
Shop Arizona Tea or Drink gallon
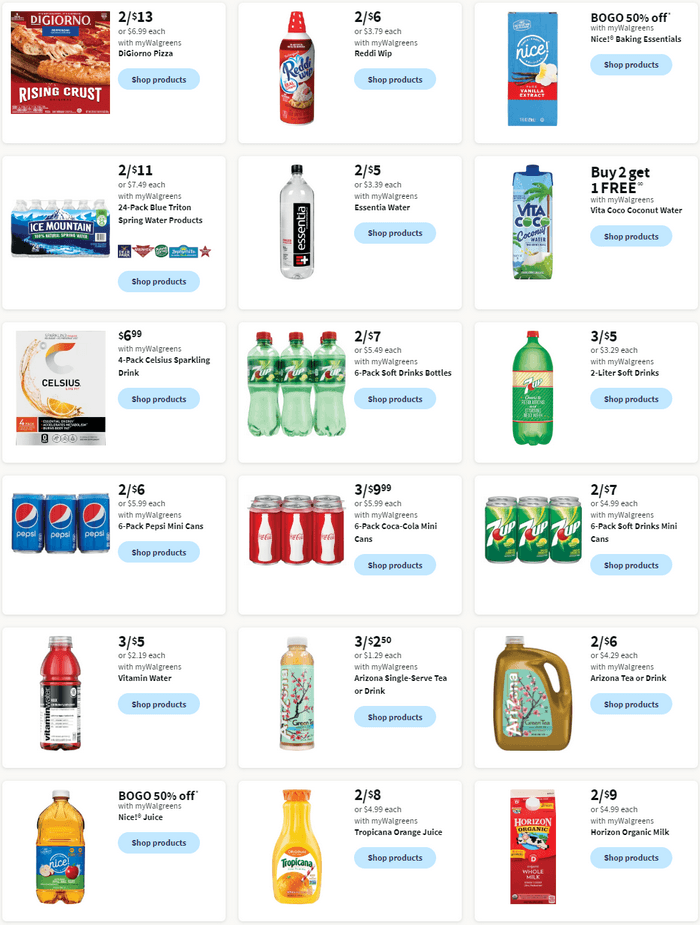click(630, 704)
